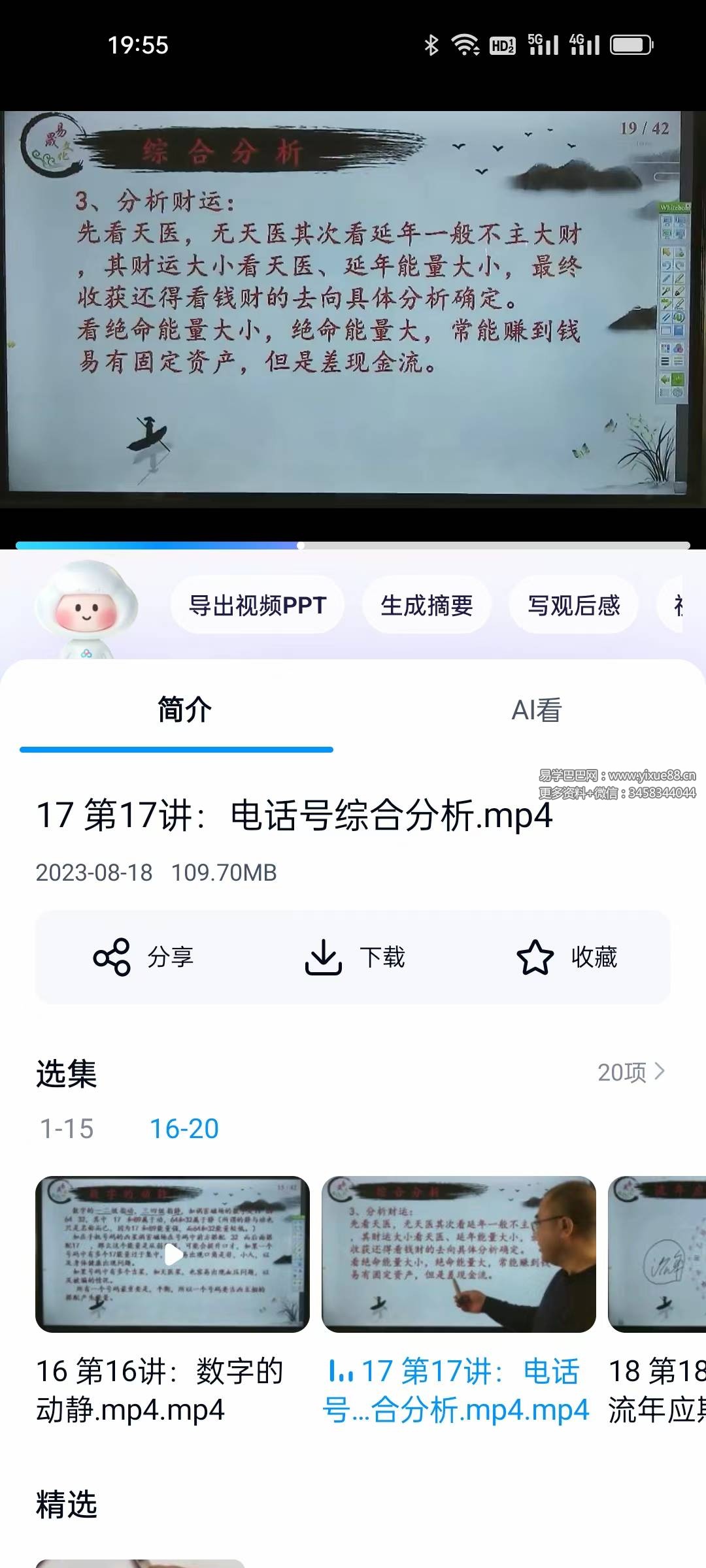Play episode 16 第16讲 数字的动静
706x1568 pixels.
173,1254
